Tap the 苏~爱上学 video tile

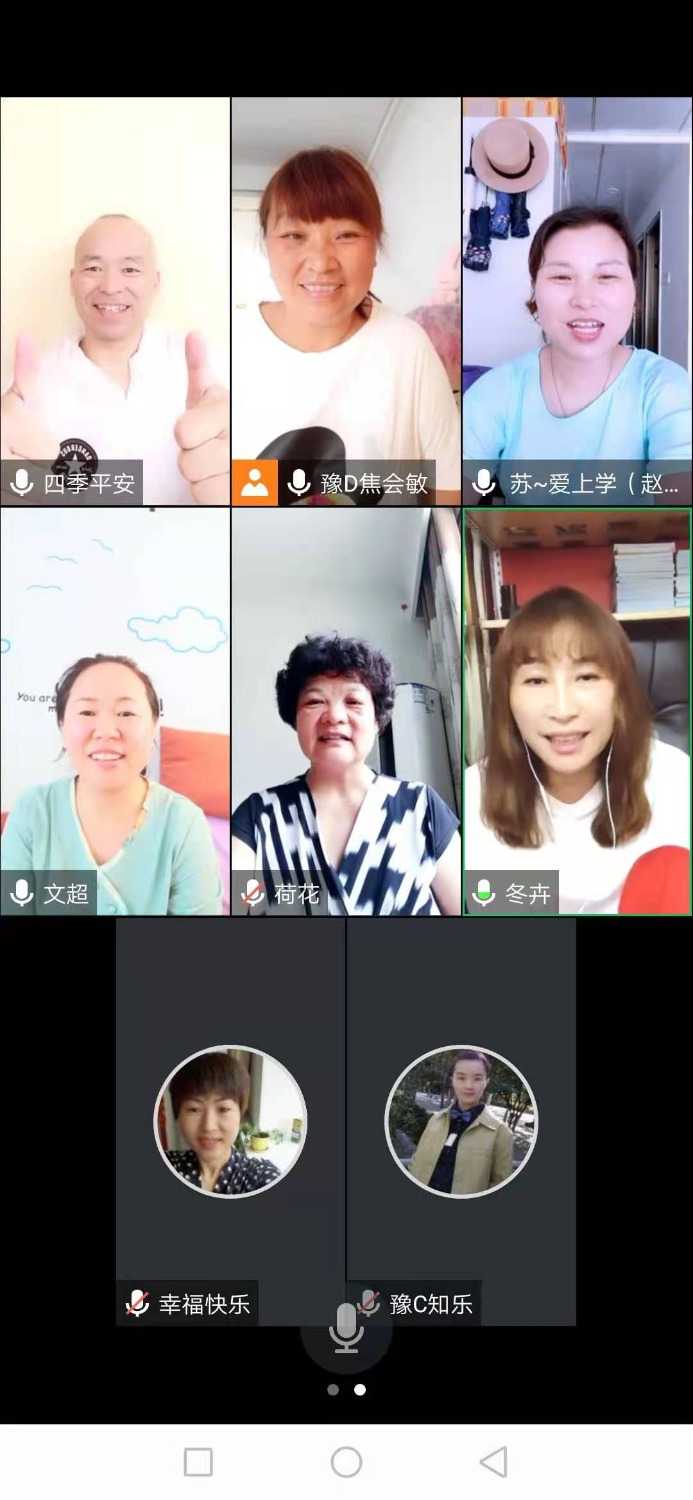click(x=577, y=300)
